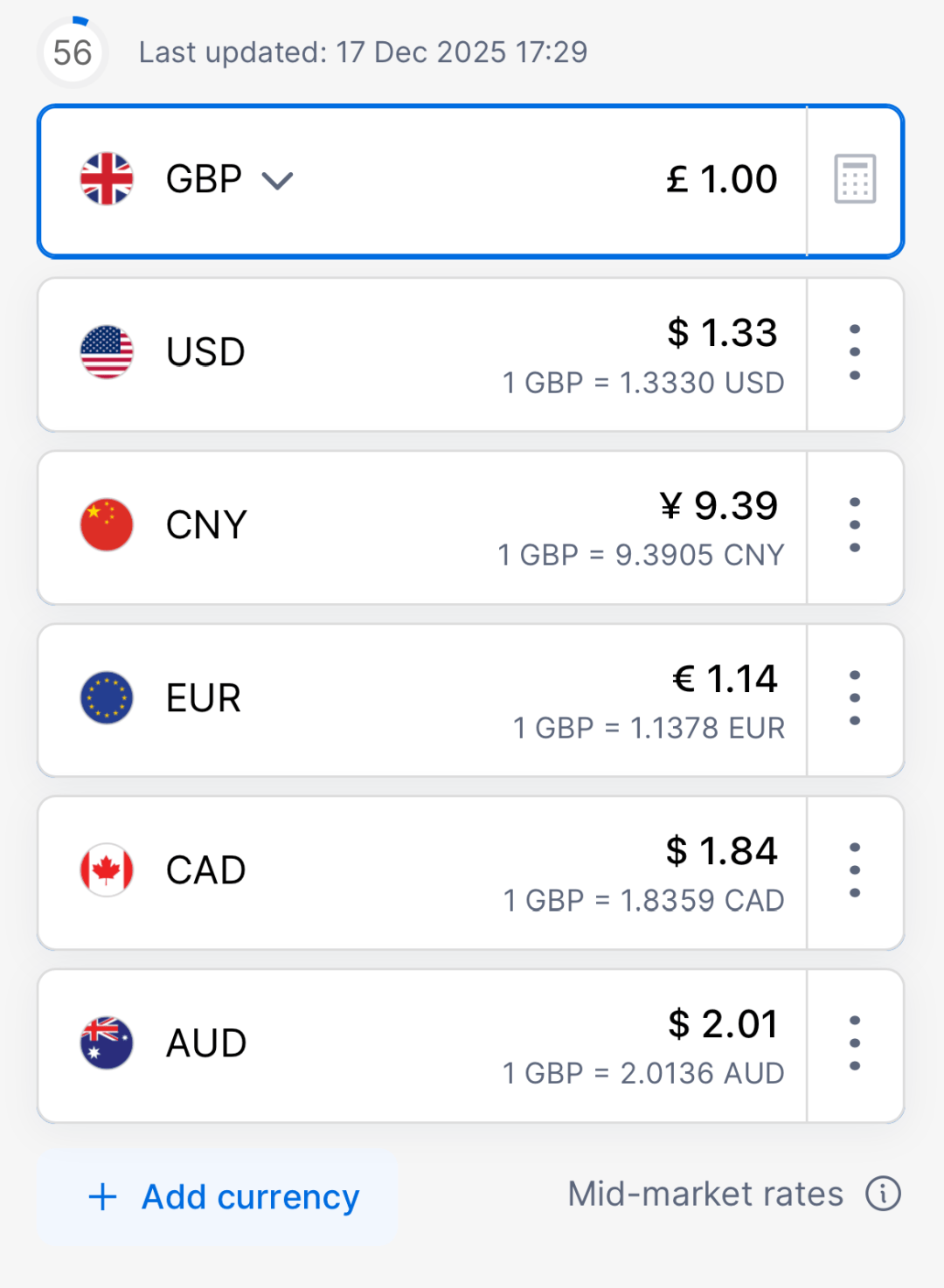This screenshot has height=1288, width=944.
Task: Open the three-dot menu for CNY
Action: [855, 525]
